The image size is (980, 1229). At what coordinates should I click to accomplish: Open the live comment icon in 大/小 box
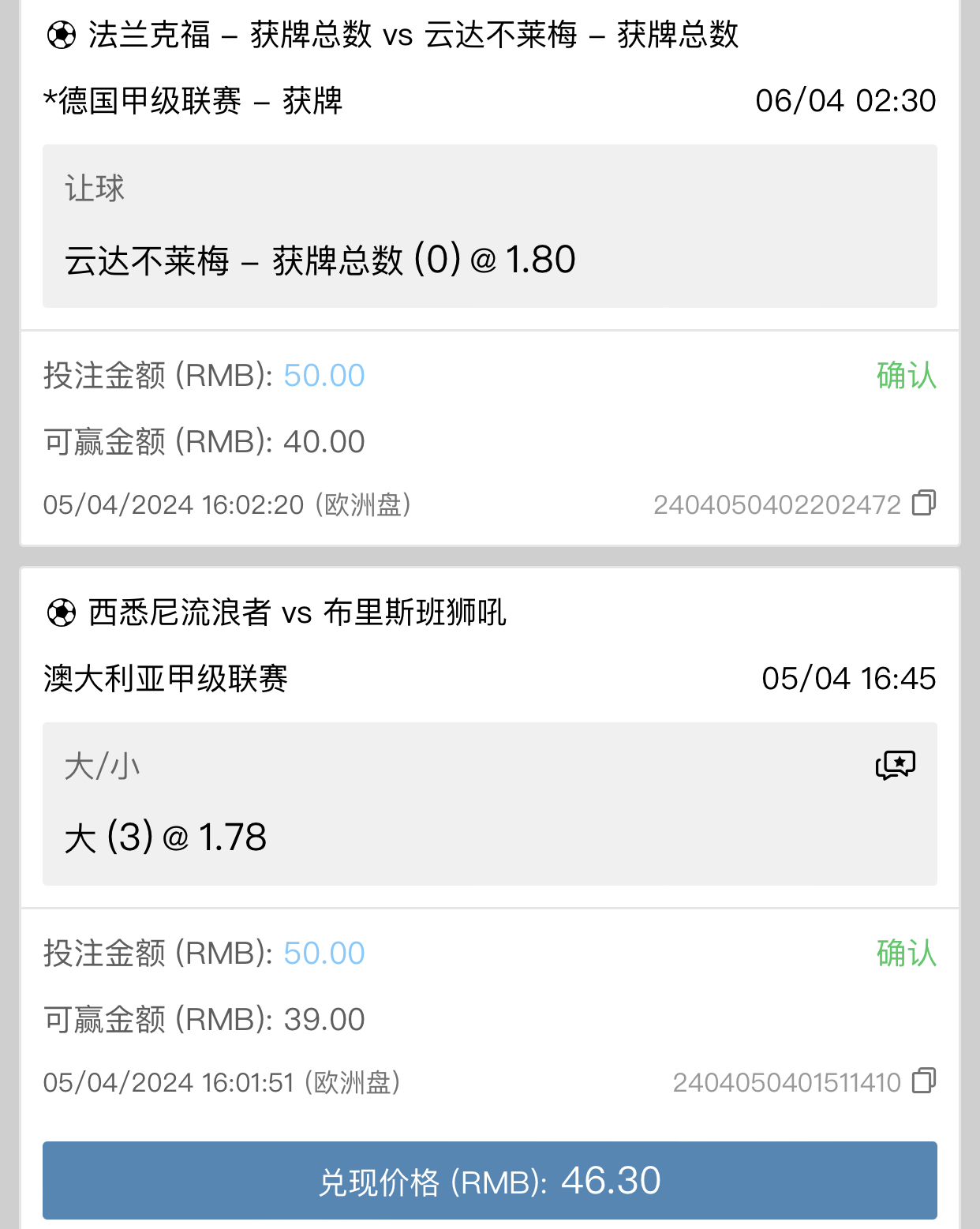[x=895, y=765]
